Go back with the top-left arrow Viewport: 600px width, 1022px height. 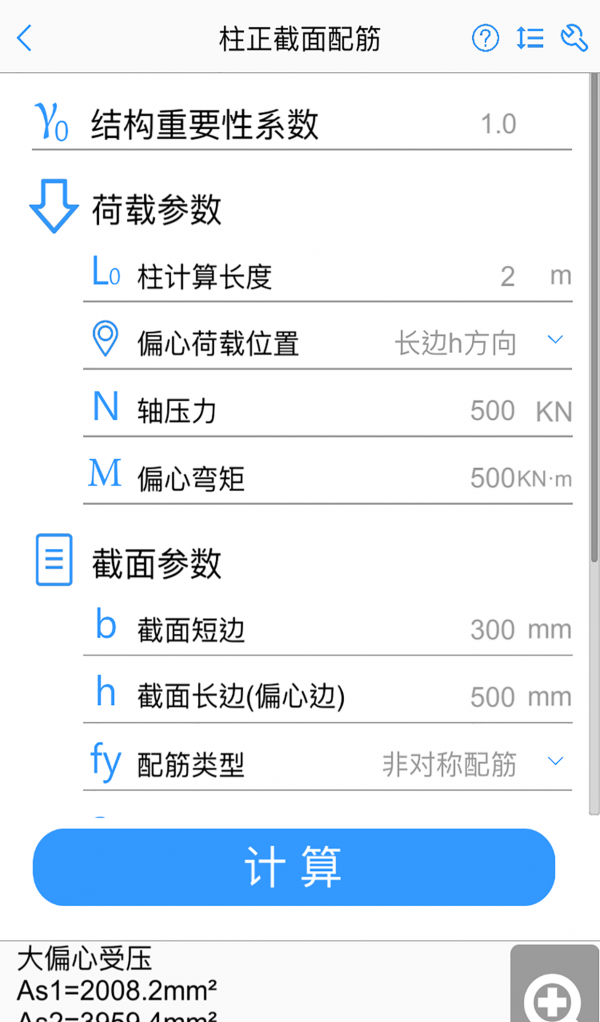pos(25,39)
